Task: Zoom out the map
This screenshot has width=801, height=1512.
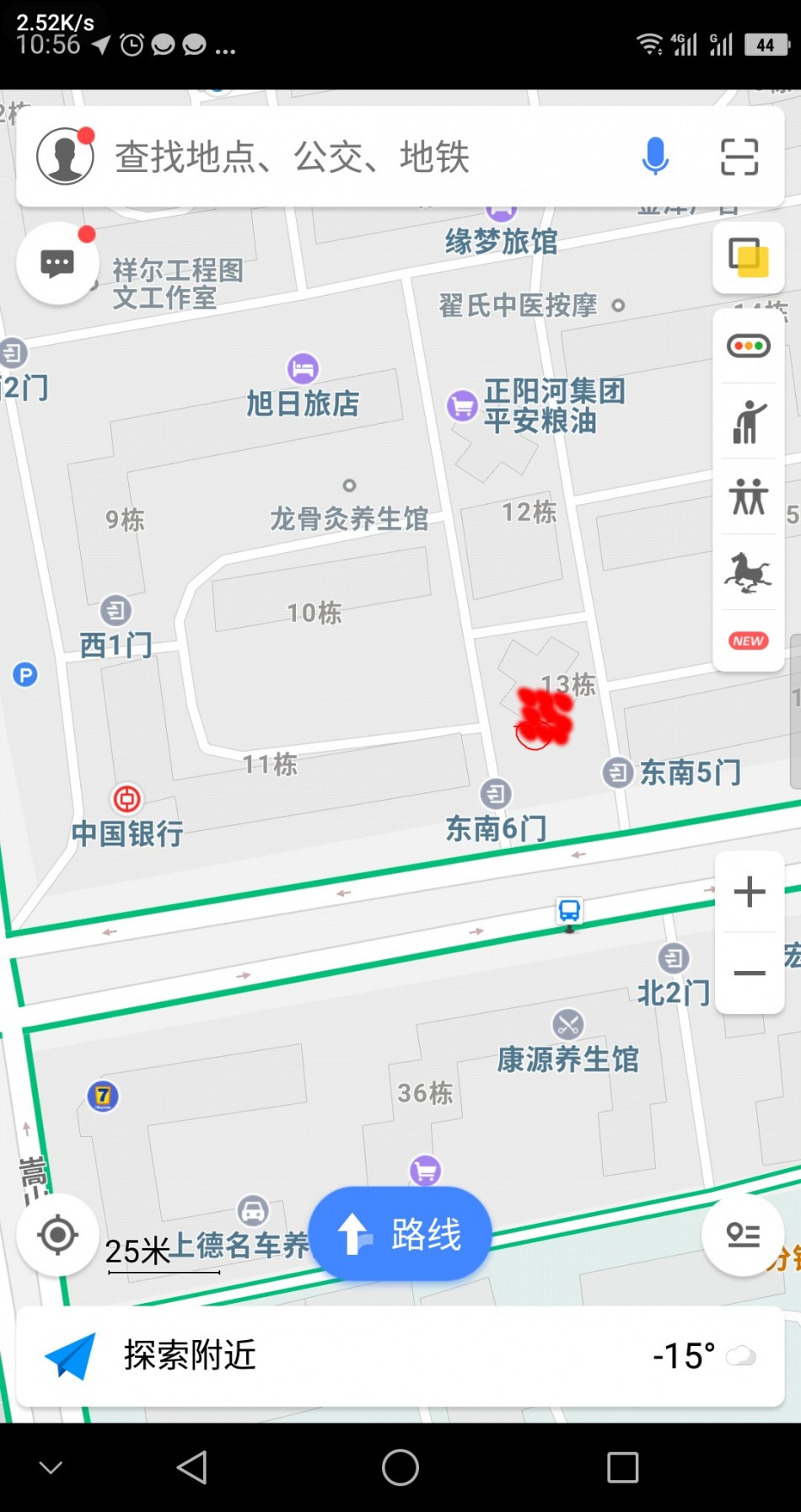Action: [749, 973]
